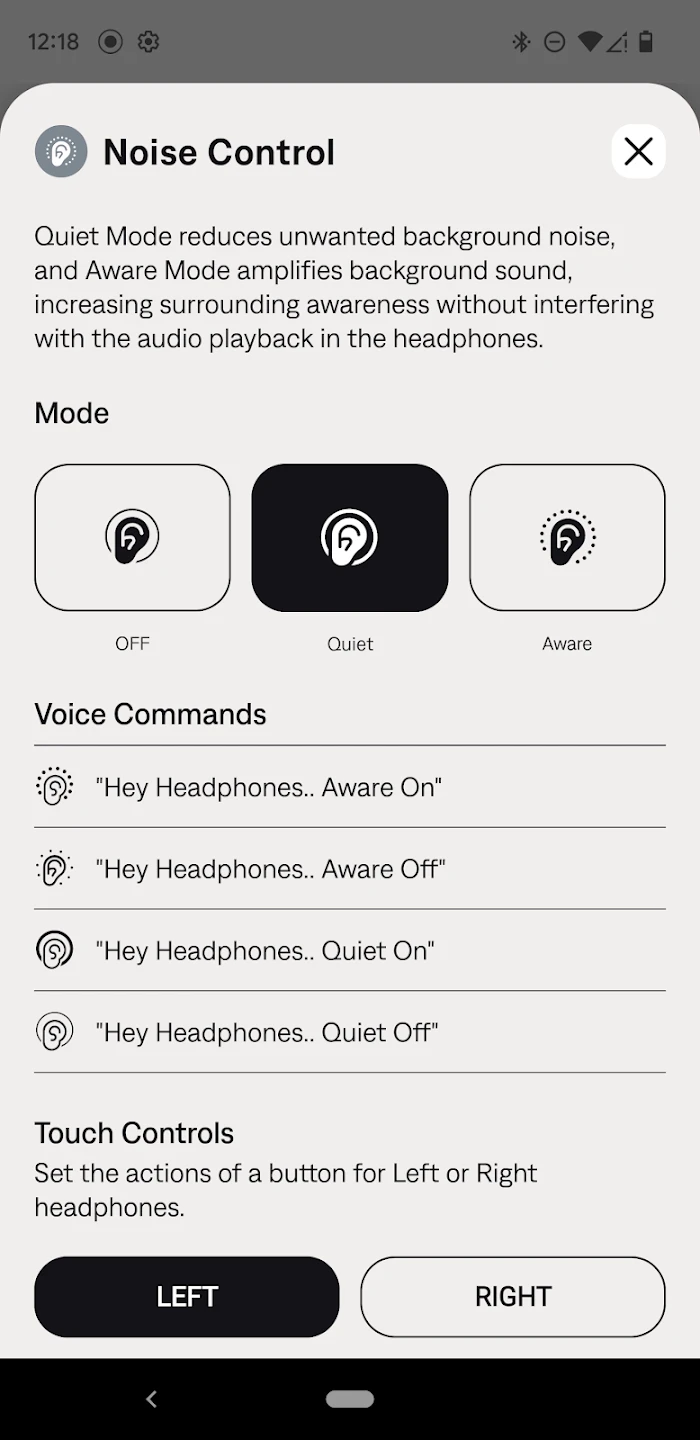Go back using system navigation arrow

click(x=152, y=1399)
